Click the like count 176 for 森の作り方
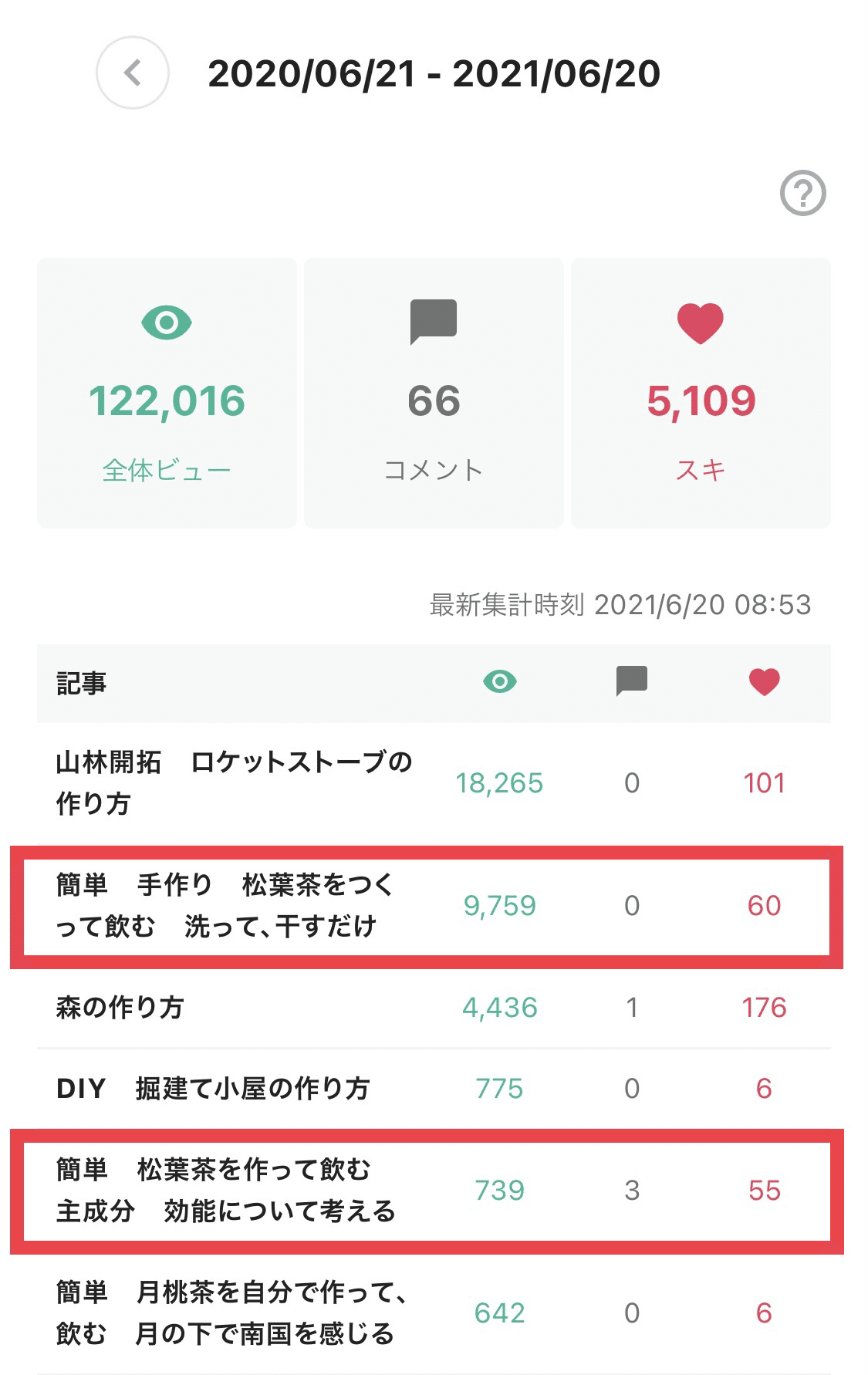This screenshot has width=868, height=1375. 762,1007
